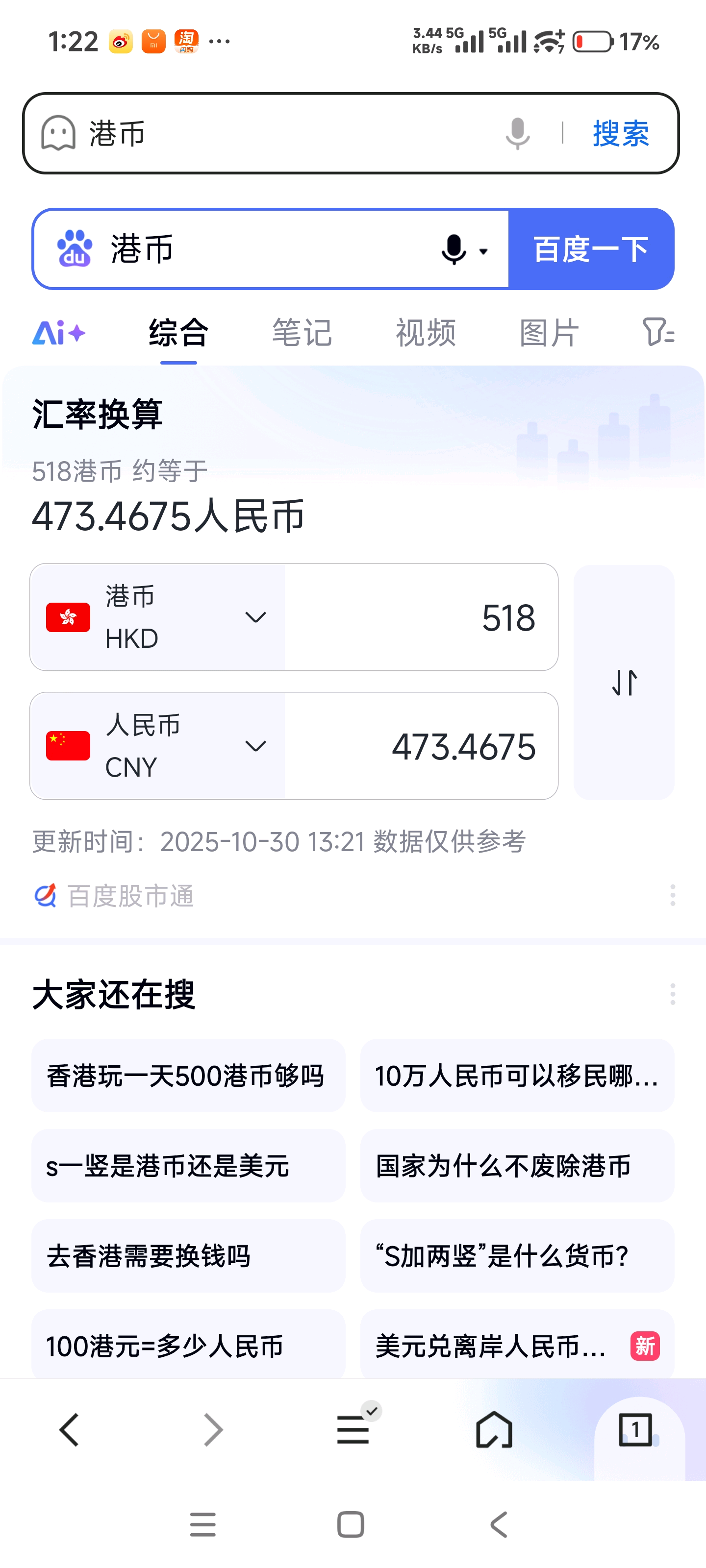Search 国家为什么不废除港币
Viewport: 706px width, 1568px height.
517,1166
